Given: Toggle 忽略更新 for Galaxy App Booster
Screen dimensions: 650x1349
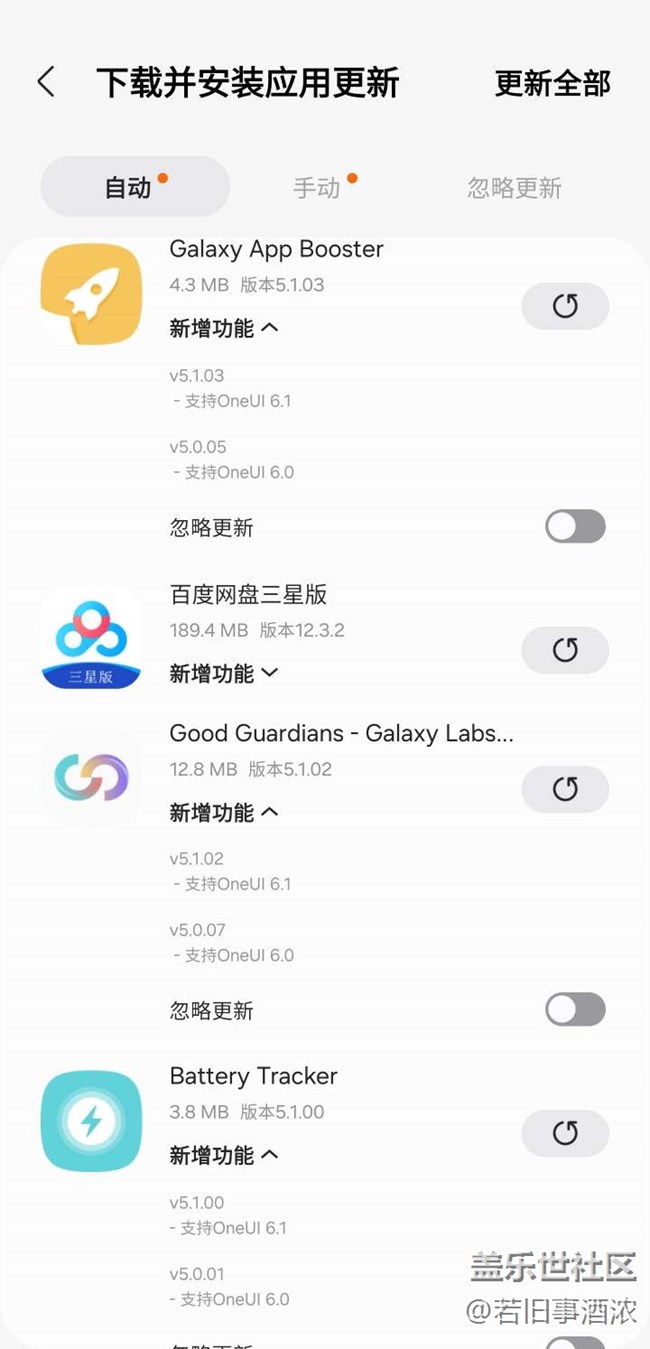Looking at the screenshot, I should [575, 526].
